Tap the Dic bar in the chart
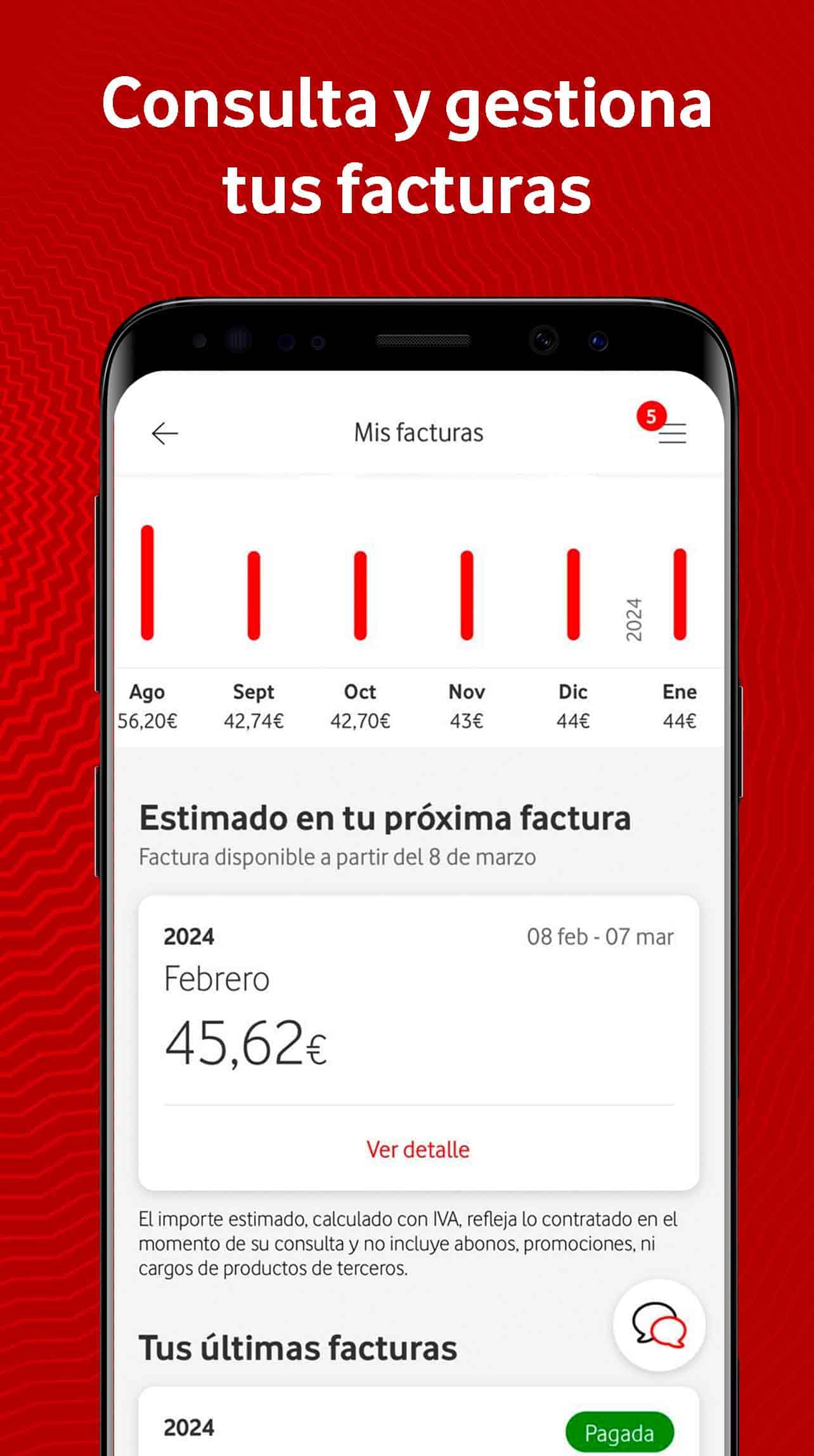814x1456 pixels. pyautogui.click(x=571, y=596)
